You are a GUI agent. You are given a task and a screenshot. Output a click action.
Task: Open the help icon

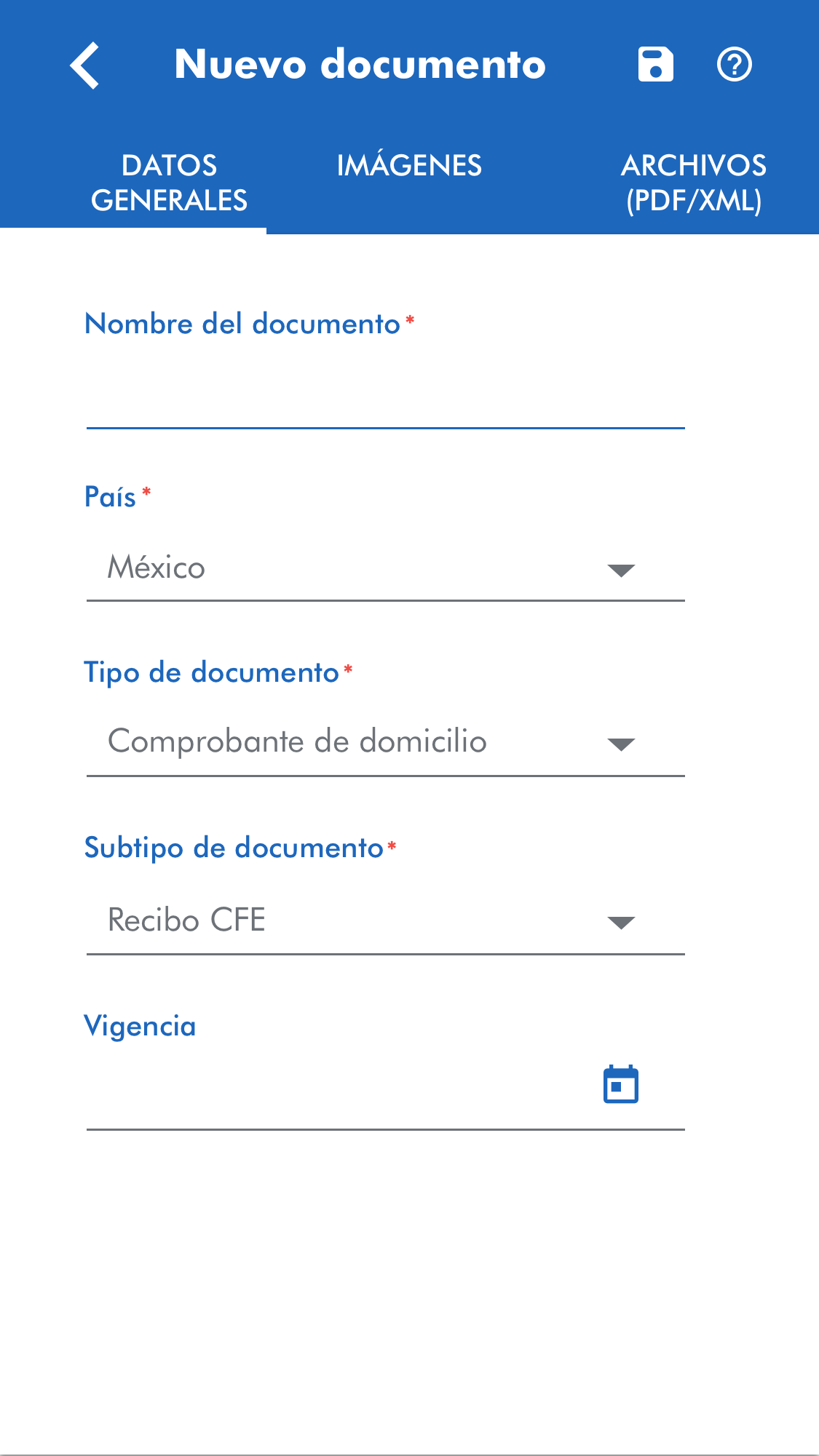coord(734,65)
